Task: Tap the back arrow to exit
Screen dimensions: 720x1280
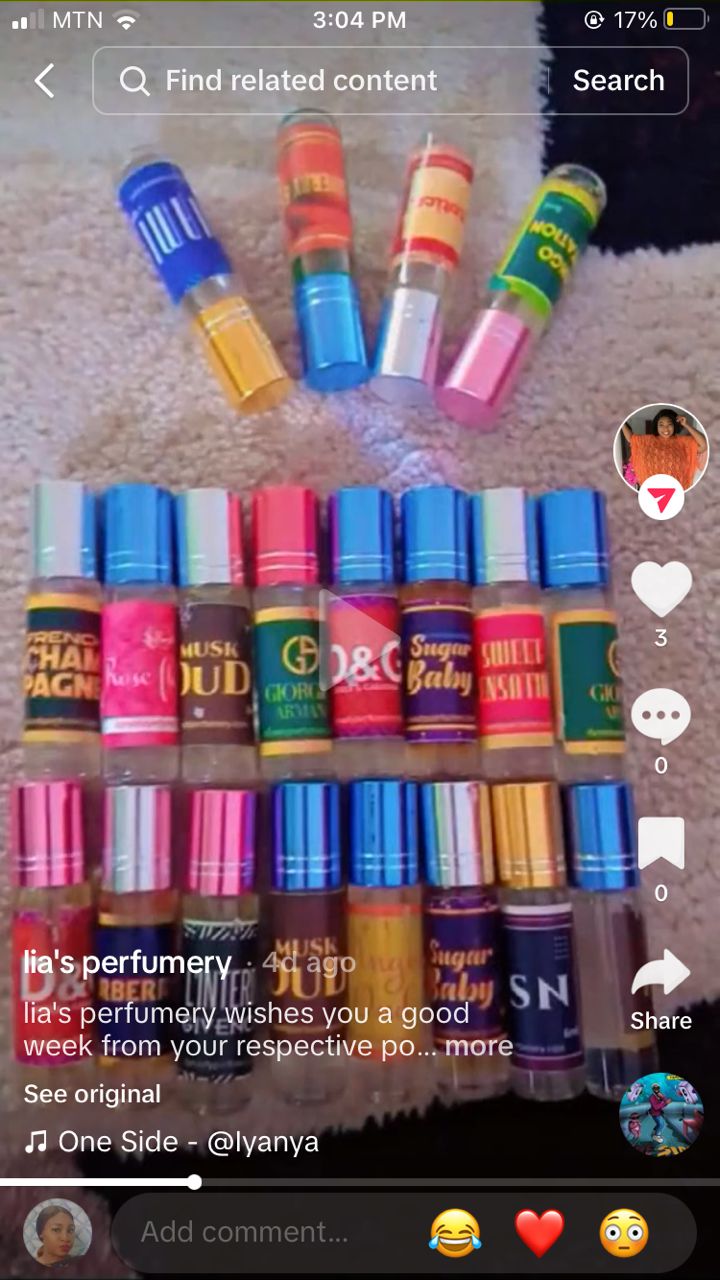Action: click(x=42, y=81)
